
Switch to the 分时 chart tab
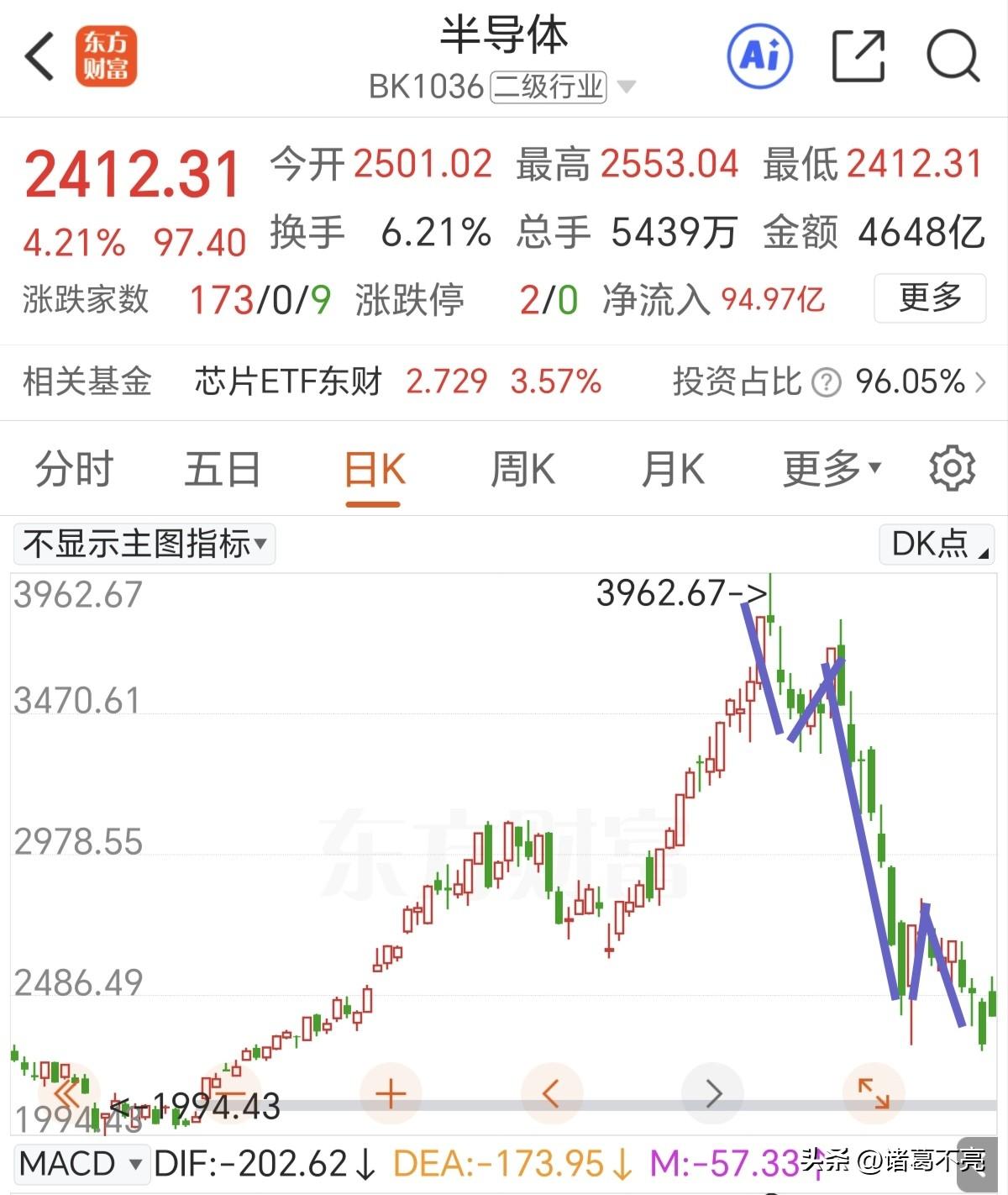(x=74, y=469)
